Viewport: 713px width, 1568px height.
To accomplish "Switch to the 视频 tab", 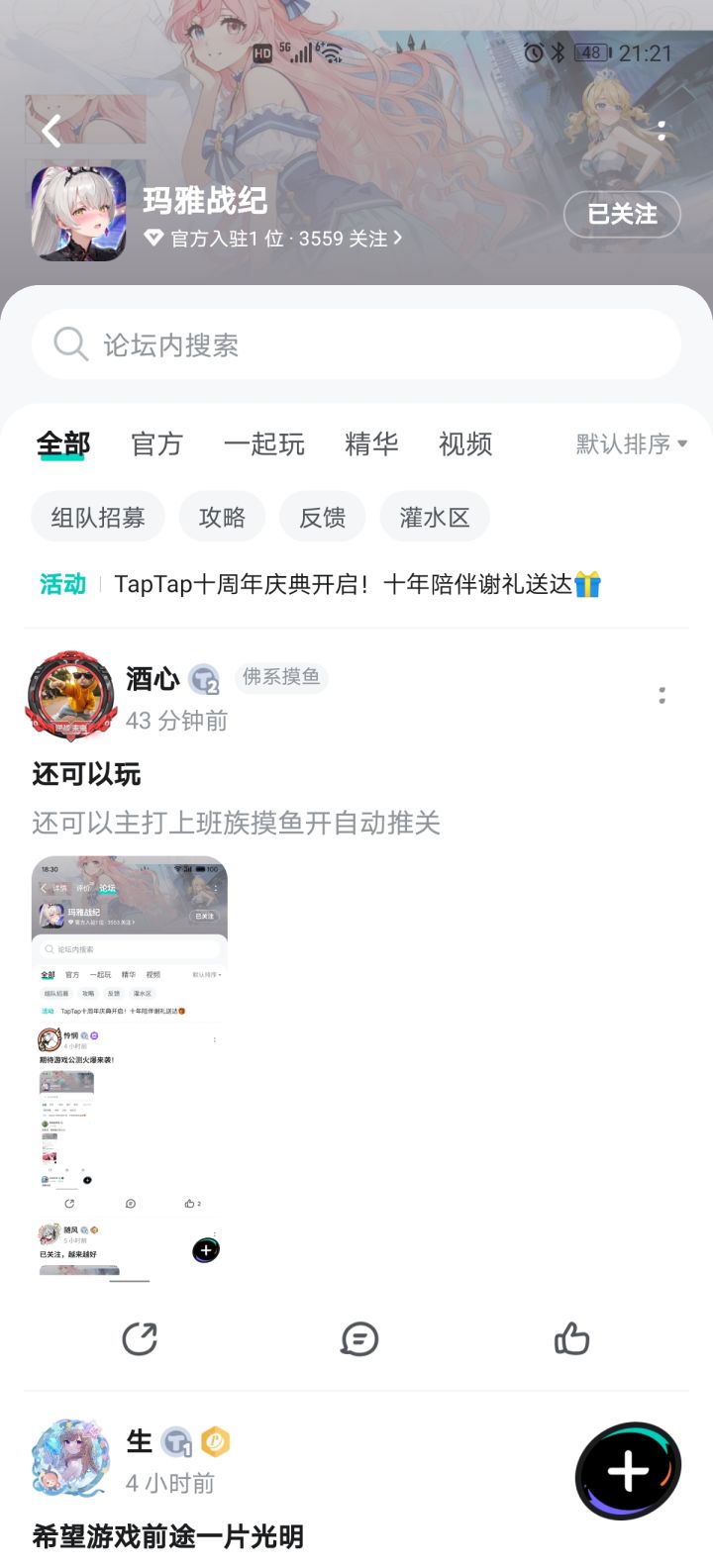I will [x=463, y=443].
